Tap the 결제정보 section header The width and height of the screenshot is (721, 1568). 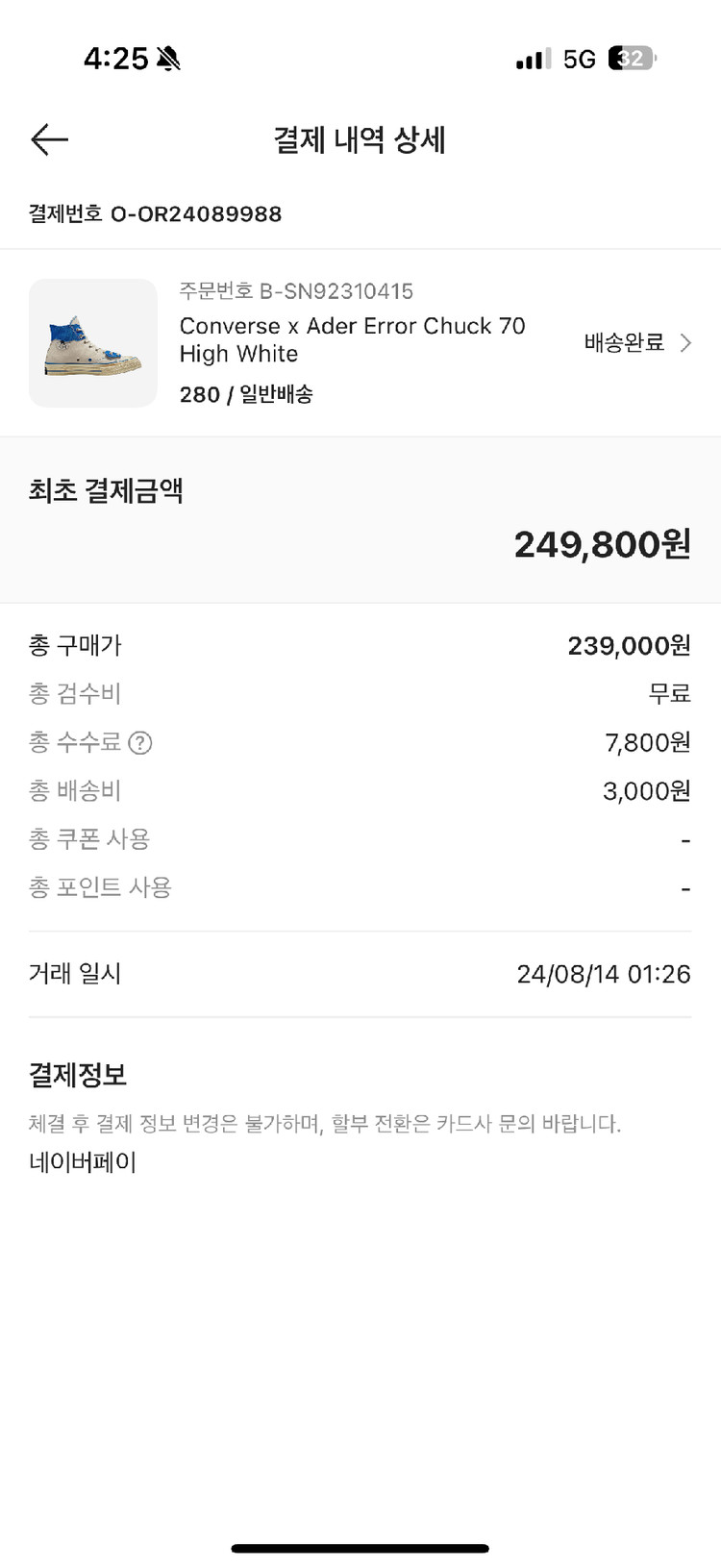[x=78, y=1076]
